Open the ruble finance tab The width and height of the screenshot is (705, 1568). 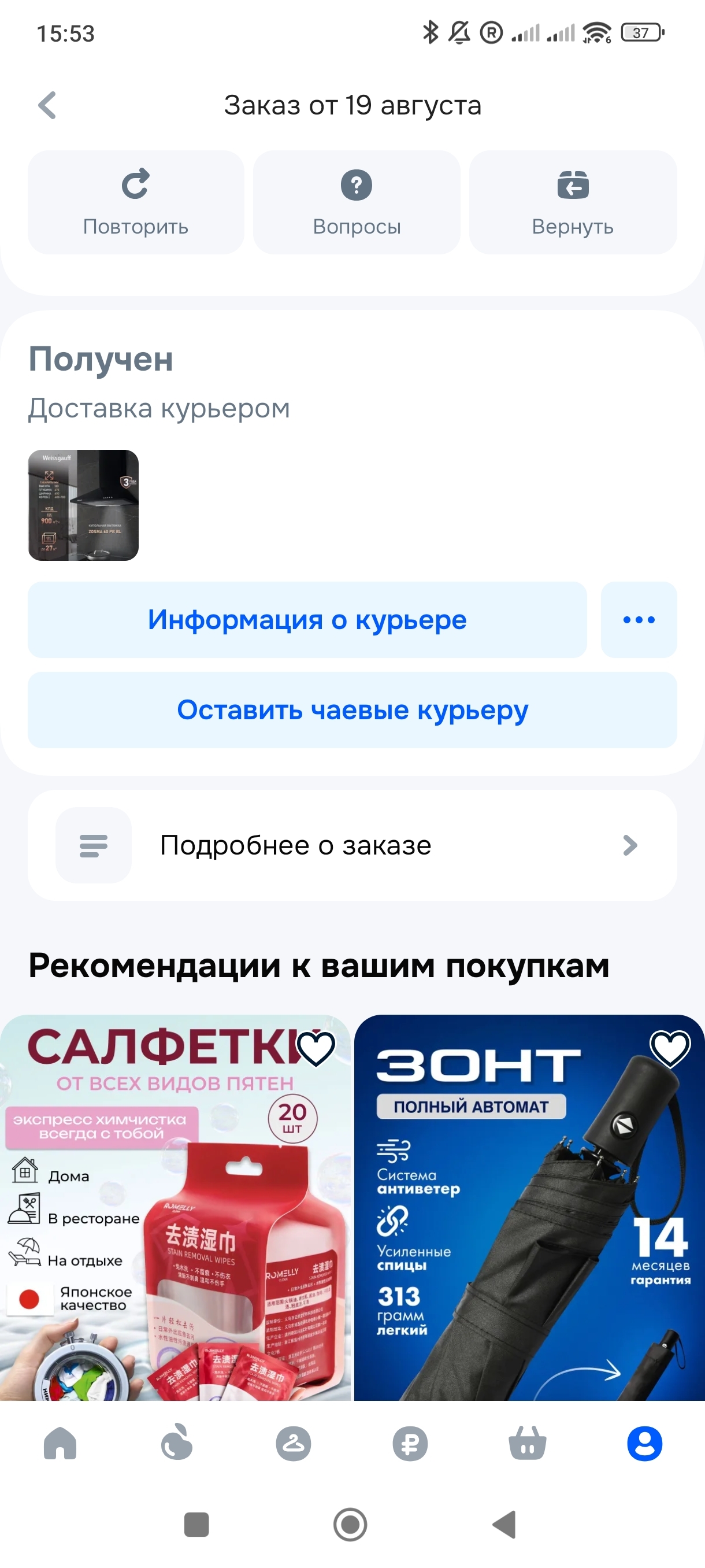(410, 1444)
